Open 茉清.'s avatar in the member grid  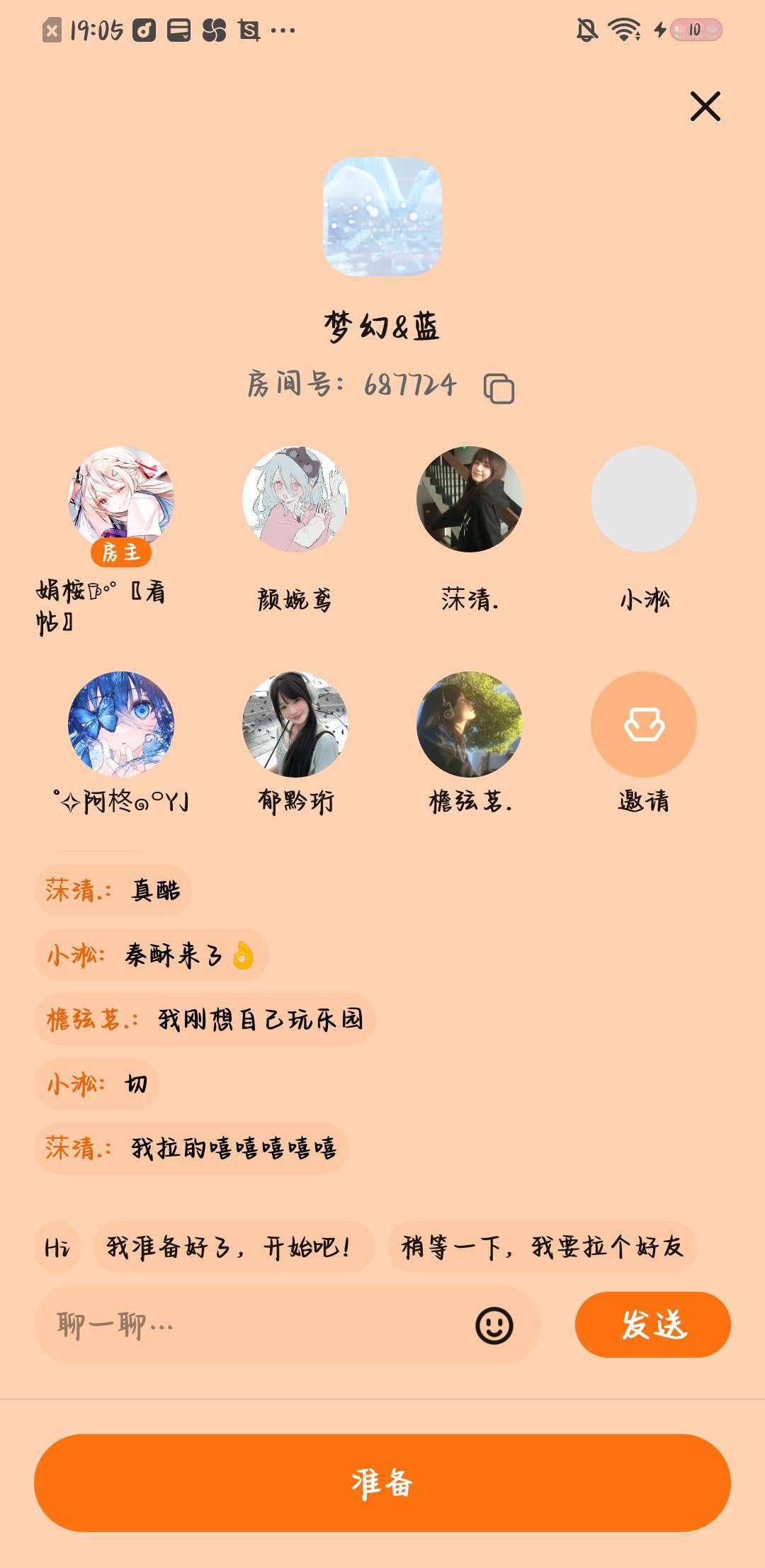pyautogui.click(x=469, y=499)
